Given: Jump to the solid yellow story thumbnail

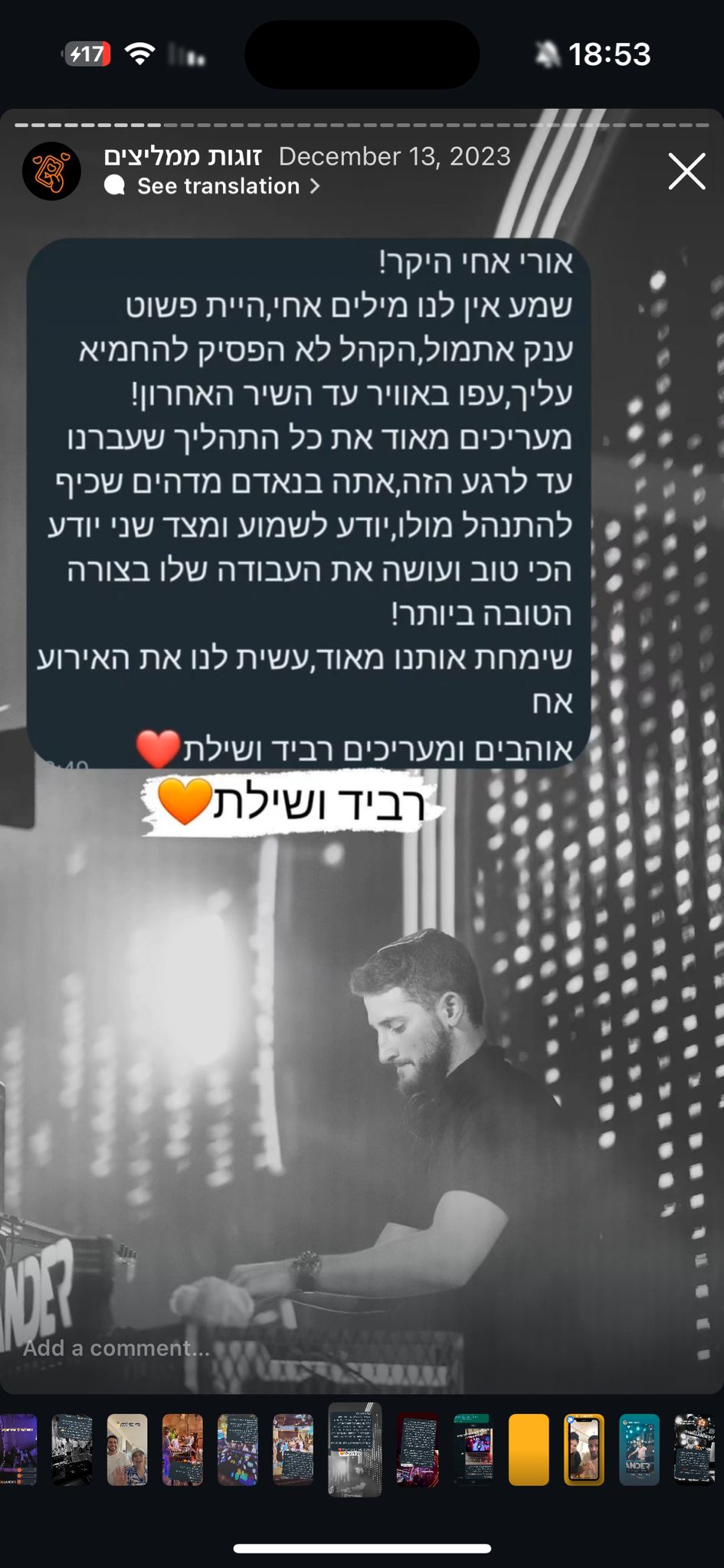Looking at the screenshot, I should pos(529,1449).
